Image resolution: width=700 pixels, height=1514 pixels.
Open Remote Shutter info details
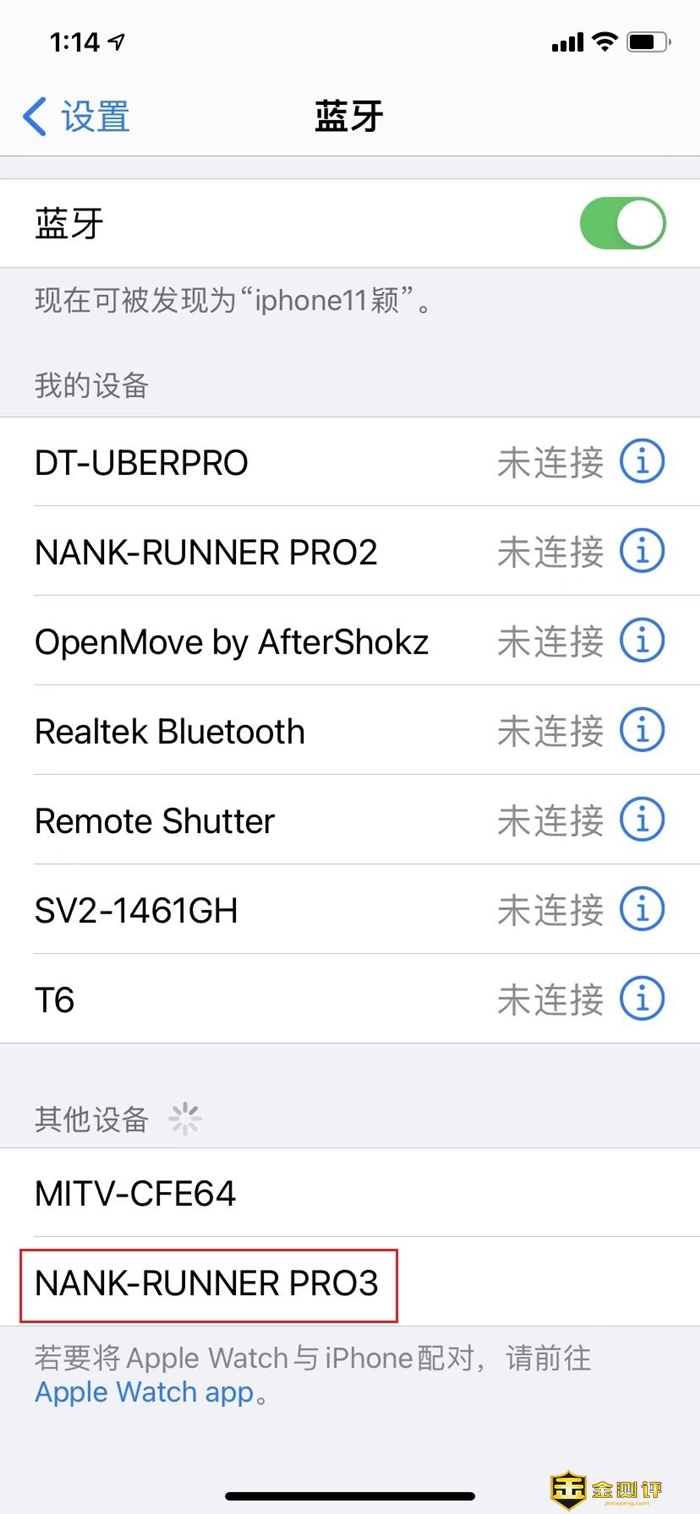(642, 820)
